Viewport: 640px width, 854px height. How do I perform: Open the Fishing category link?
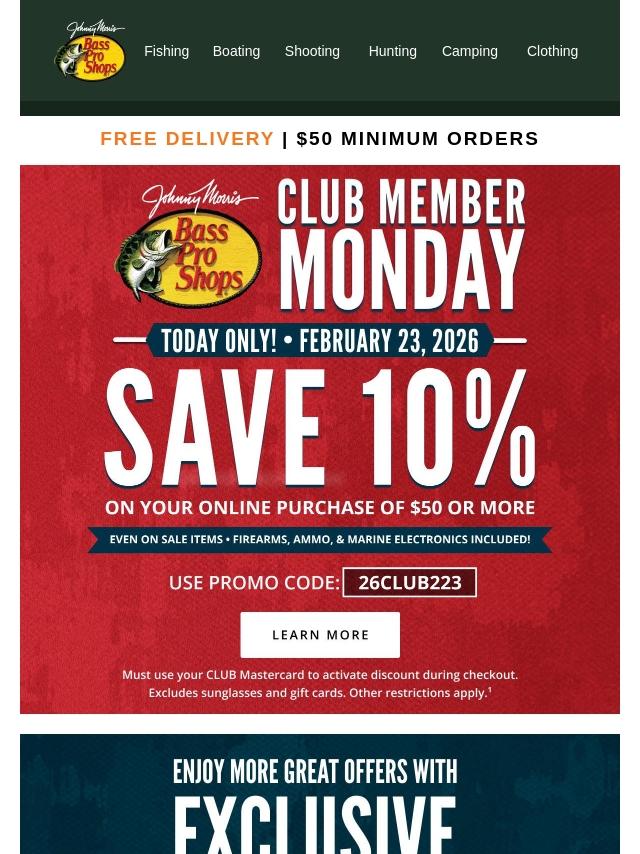point(166,51)
